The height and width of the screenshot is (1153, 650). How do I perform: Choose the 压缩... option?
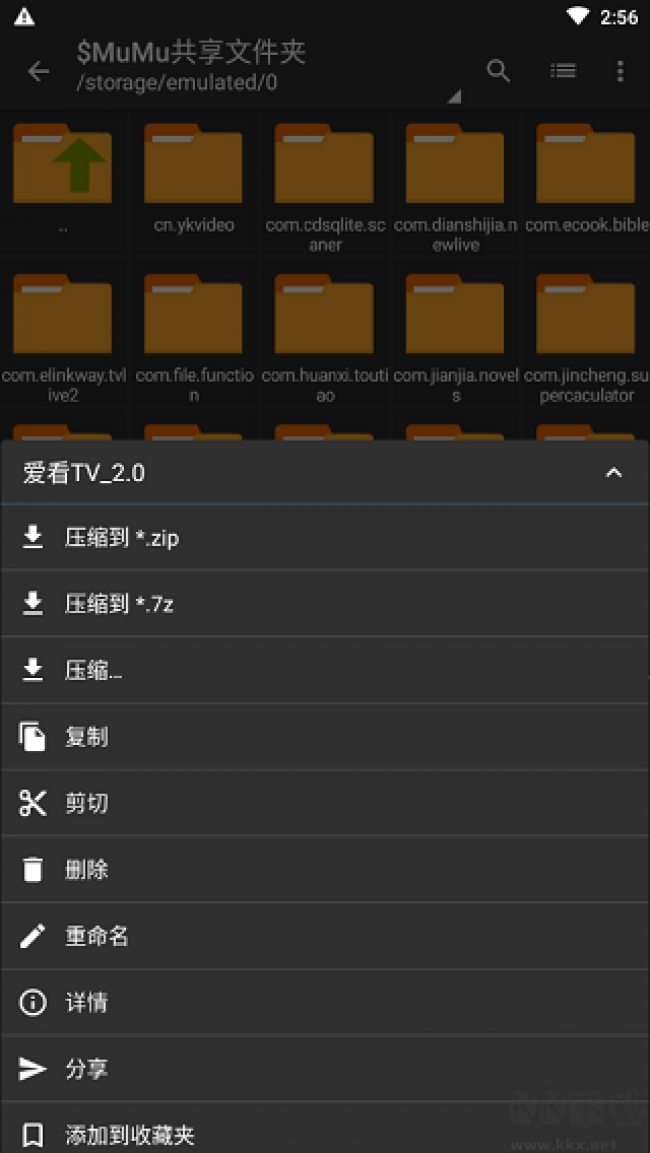pos(324,670)
